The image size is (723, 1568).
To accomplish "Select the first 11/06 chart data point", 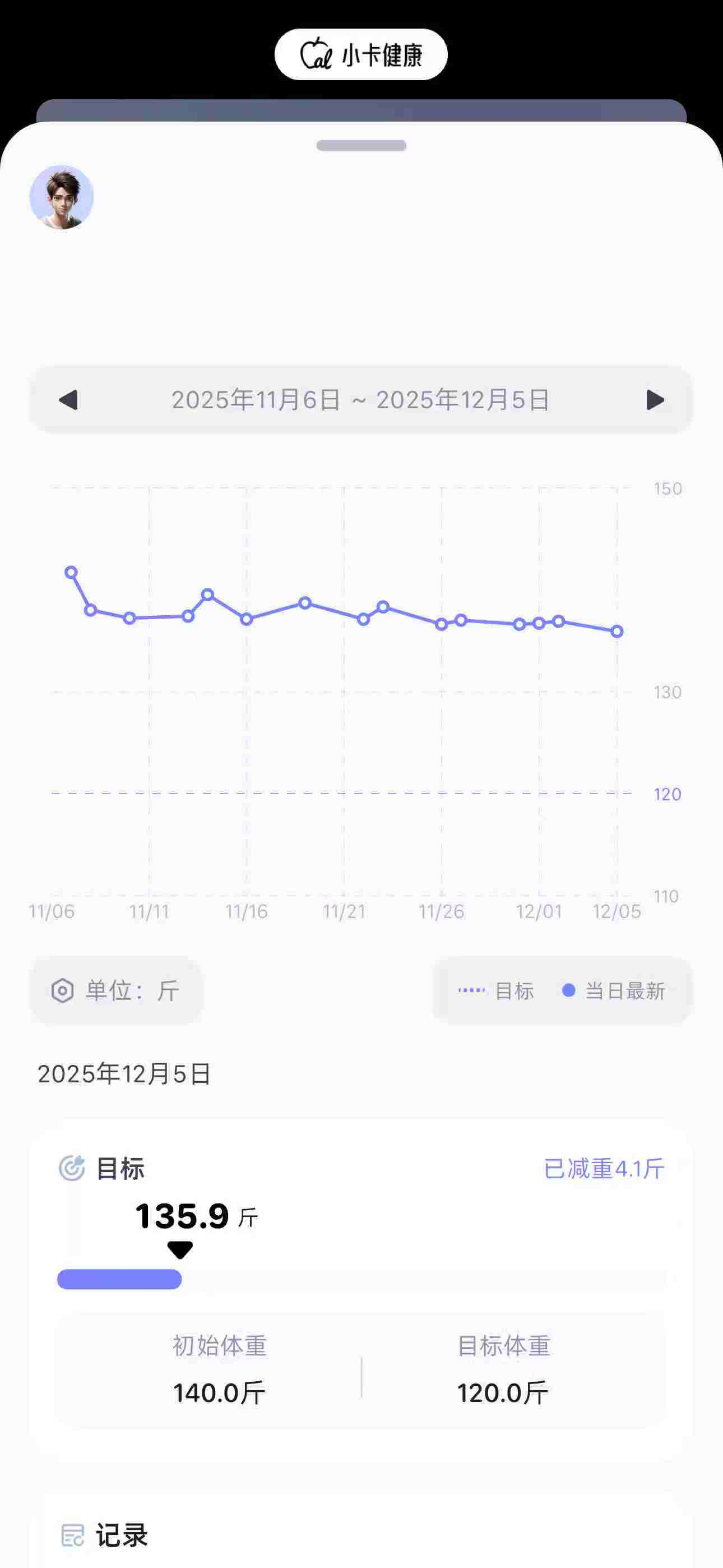I will pyautogui.click(x=71, y=572).
